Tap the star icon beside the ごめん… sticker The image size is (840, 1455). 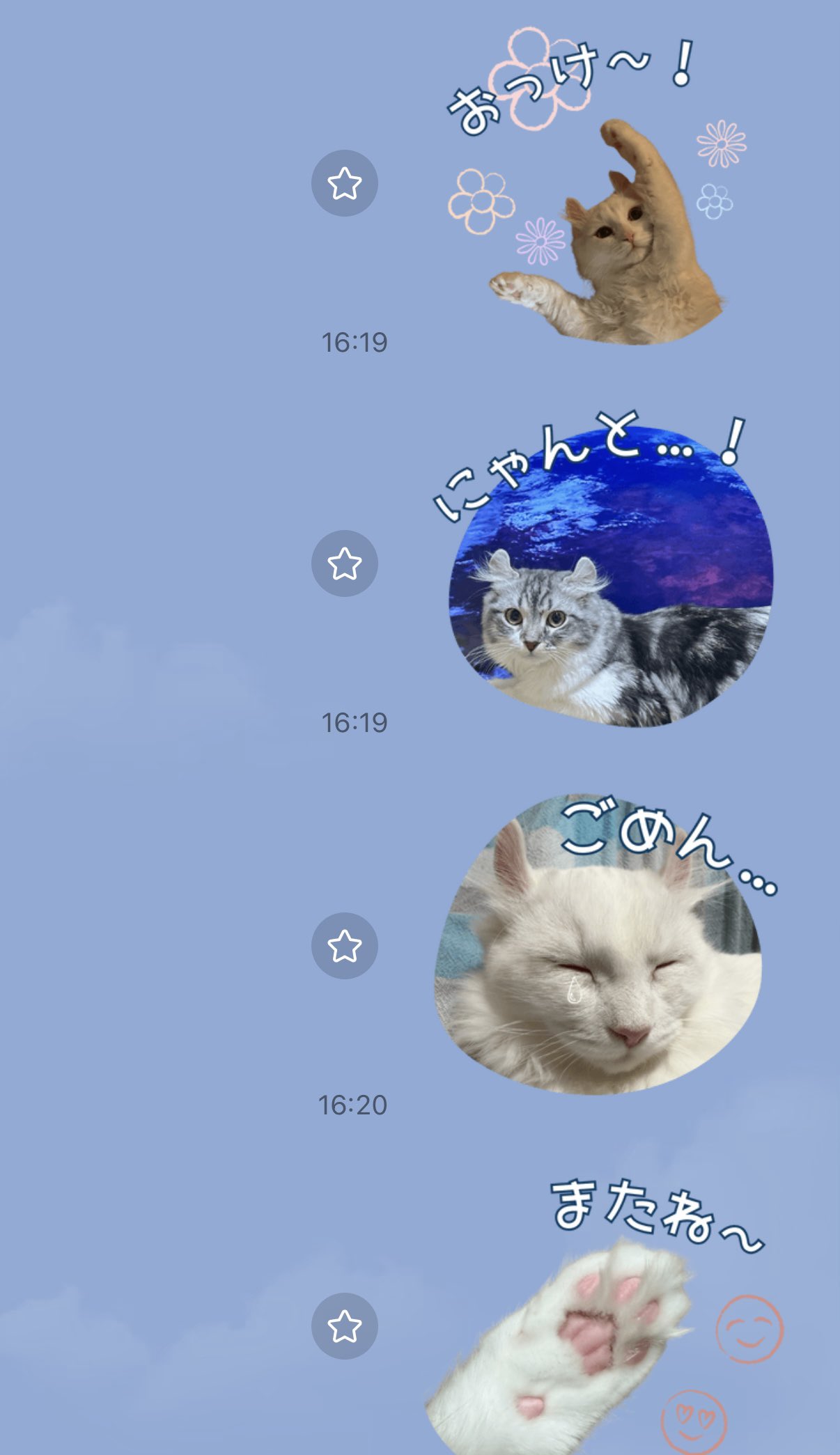pyautogui.click(x=344, y=946)
